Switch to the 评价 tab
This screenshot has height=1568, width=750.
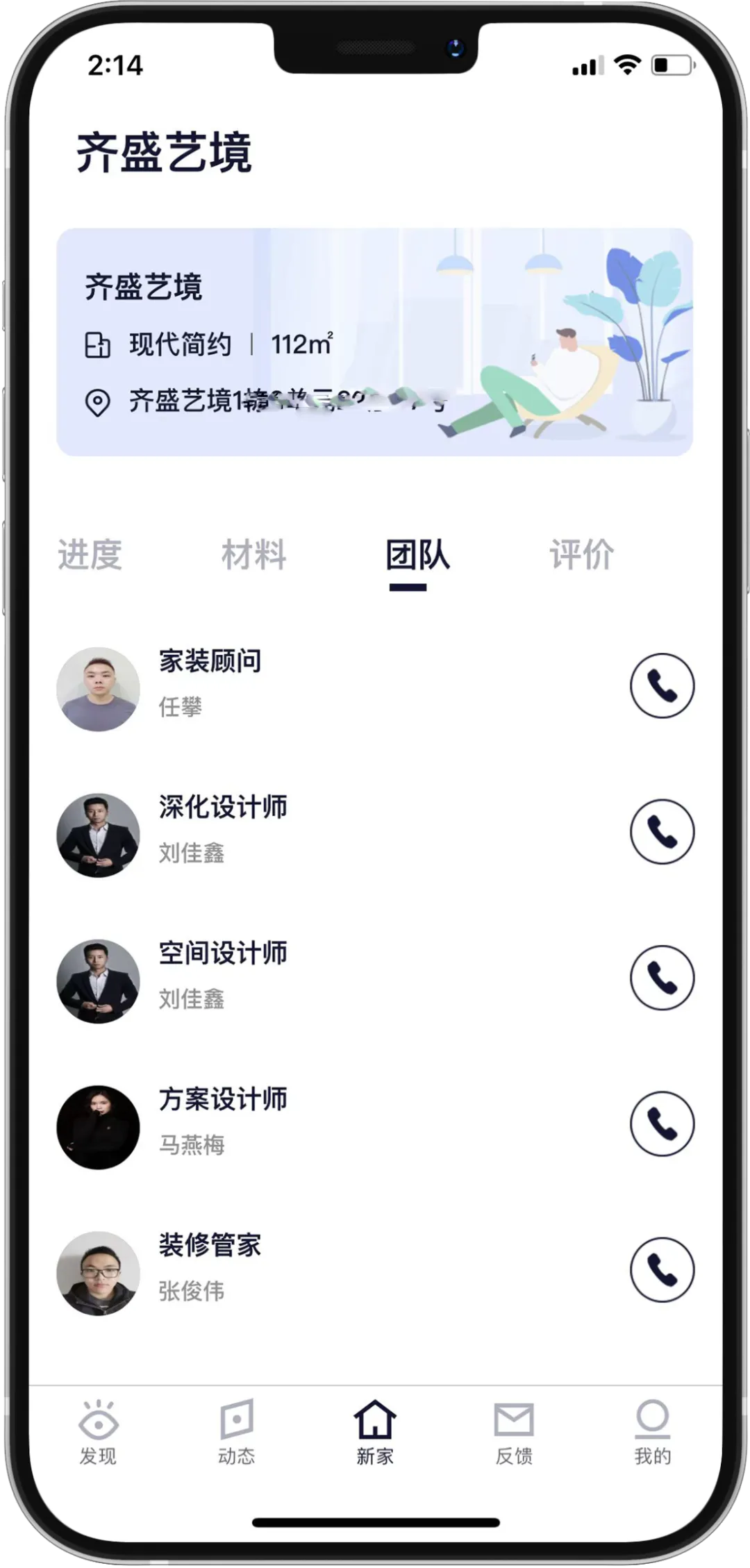[582, 555]
